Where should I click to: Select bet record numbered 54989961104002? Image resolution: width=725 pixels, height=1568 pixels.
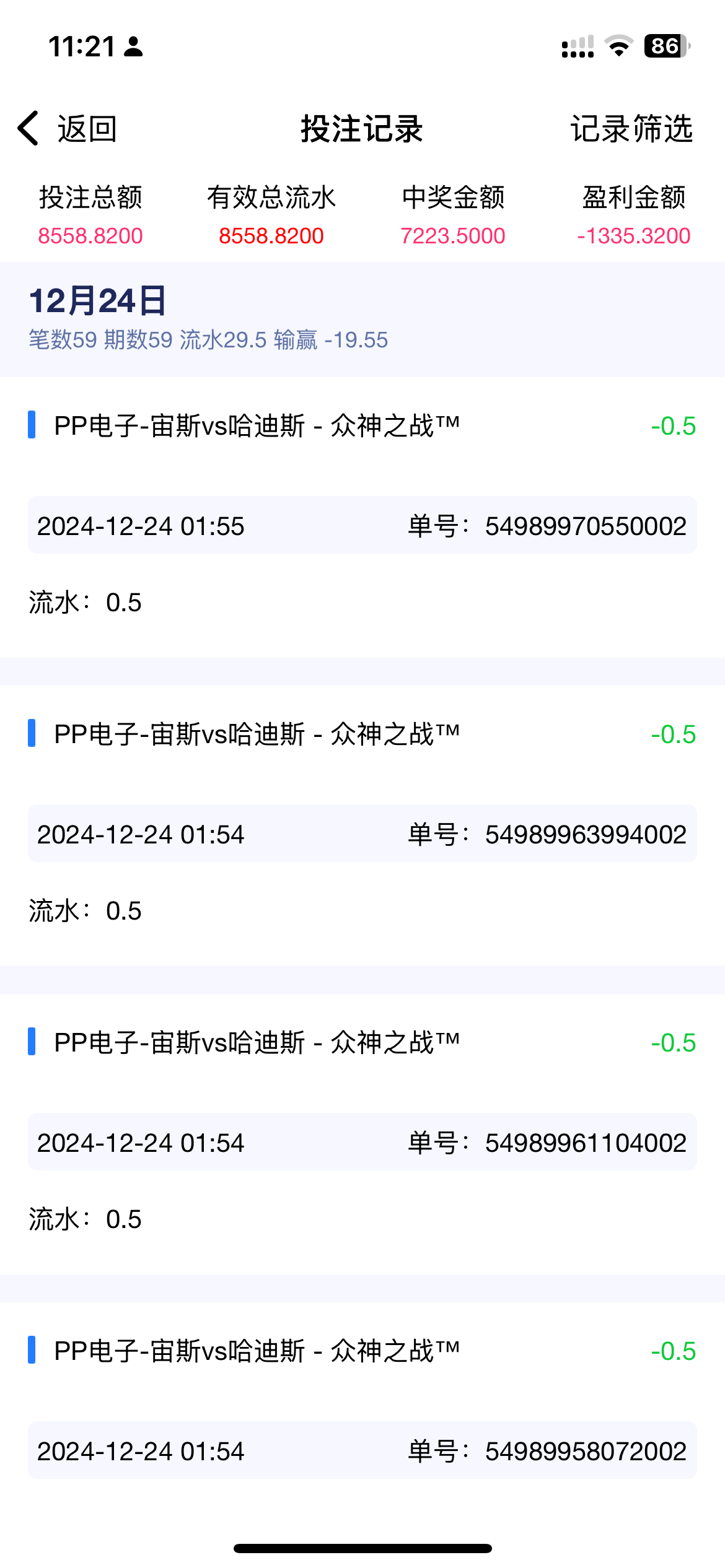[x=362, y=1142]
